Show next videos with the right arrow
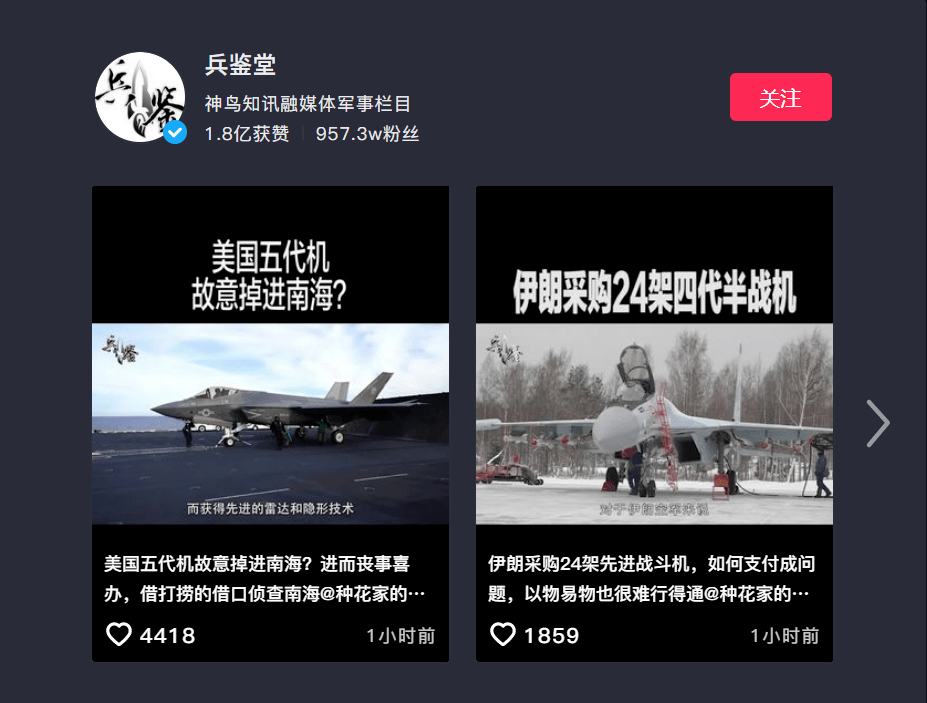Screen dimensions: 927x703 pyautogui.click(x=877, y=423)
